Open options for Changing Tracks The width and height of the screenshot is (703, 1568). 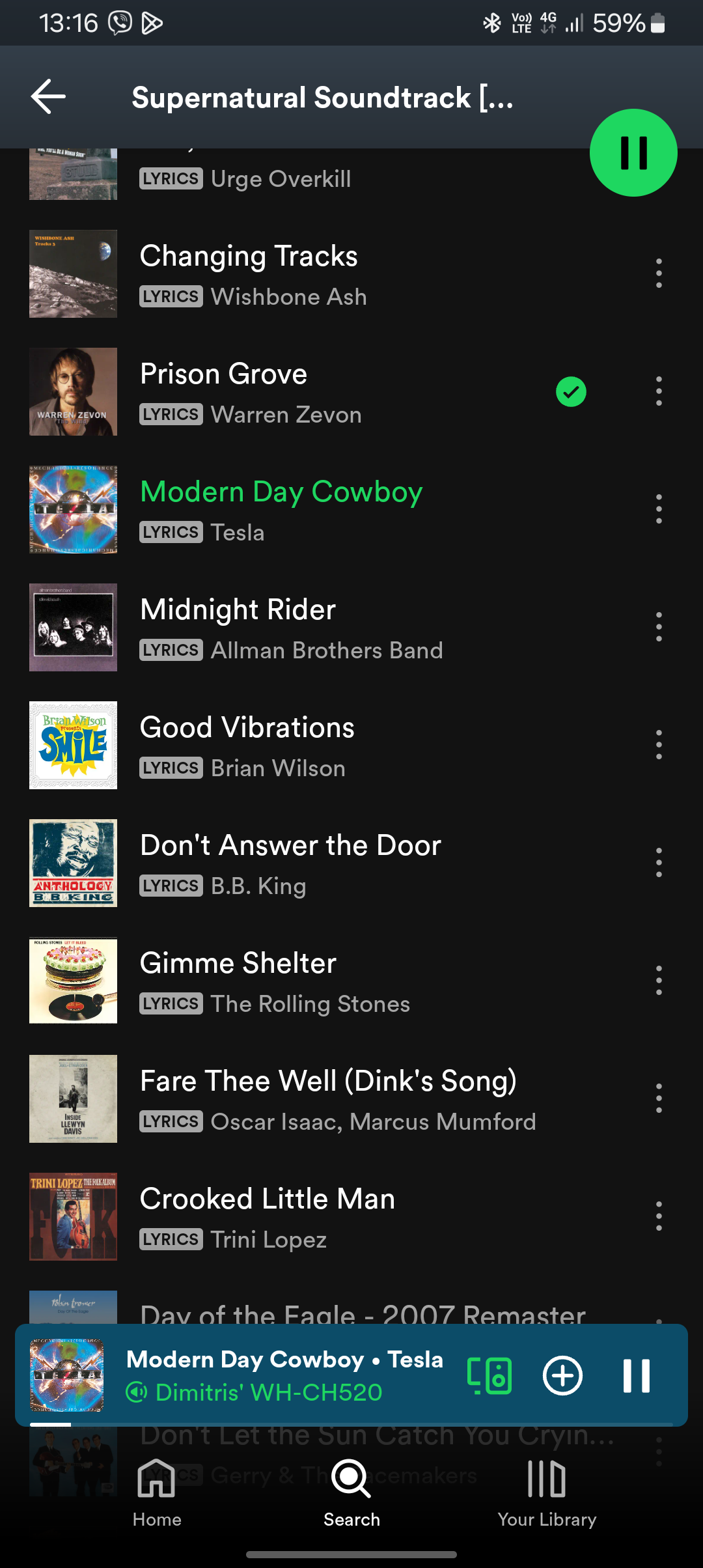tap(659, 273)
